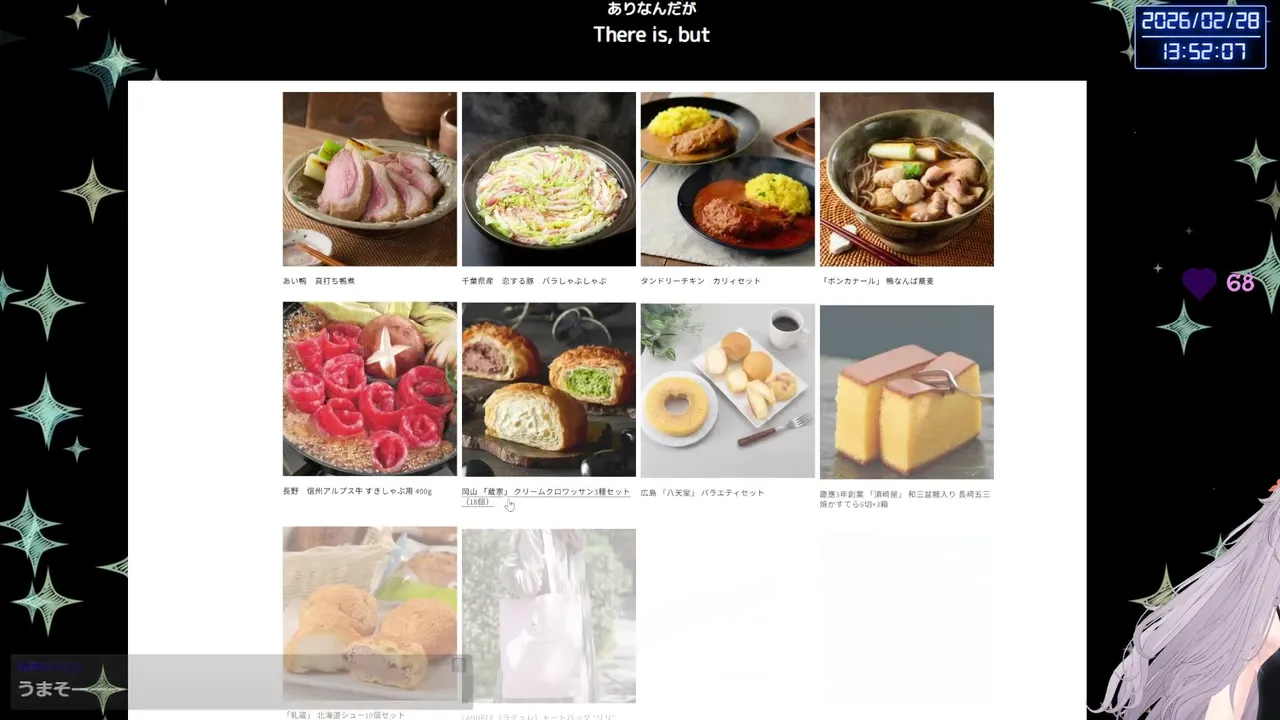View 広島 八天堂 バラエティセット item
This screenshot has width=1280, height=720.
(x=727, y=390)
